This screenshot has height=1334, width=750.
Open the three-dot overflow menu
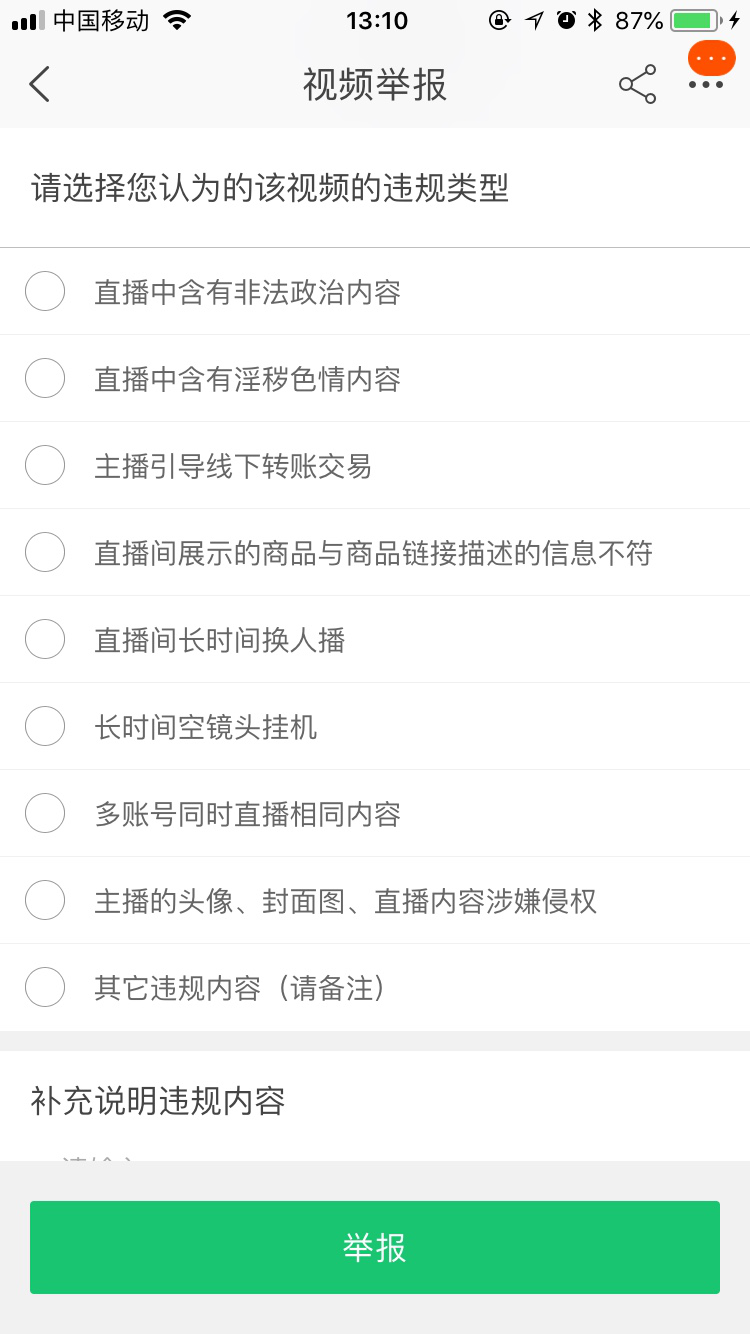(x=705, y=85)
